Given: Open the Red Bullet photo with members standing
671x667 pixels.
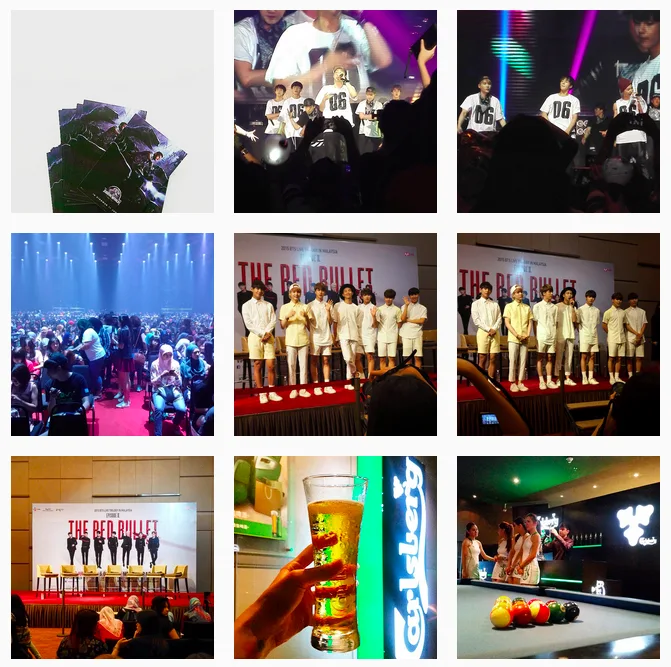Looking at the screenshot, I should [558, 334].
